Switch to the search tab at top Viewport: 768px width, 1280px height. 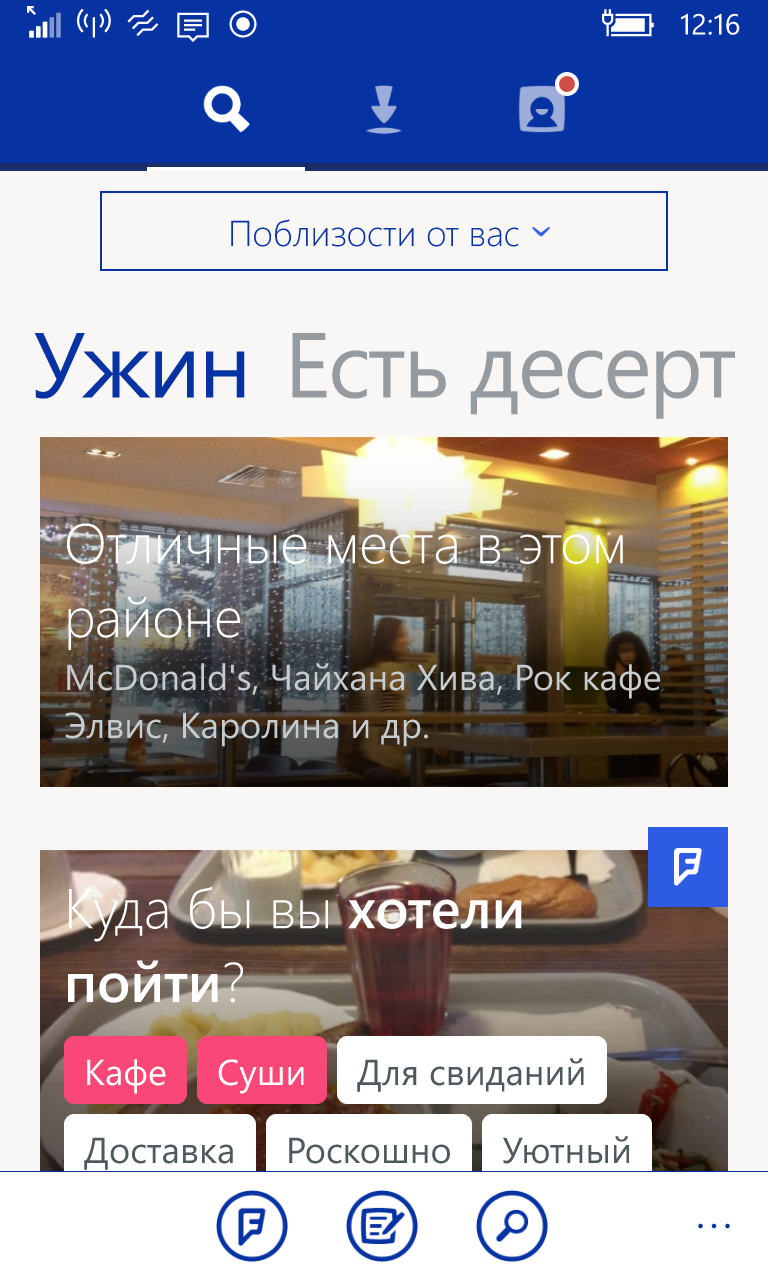[x=226, y=110]
